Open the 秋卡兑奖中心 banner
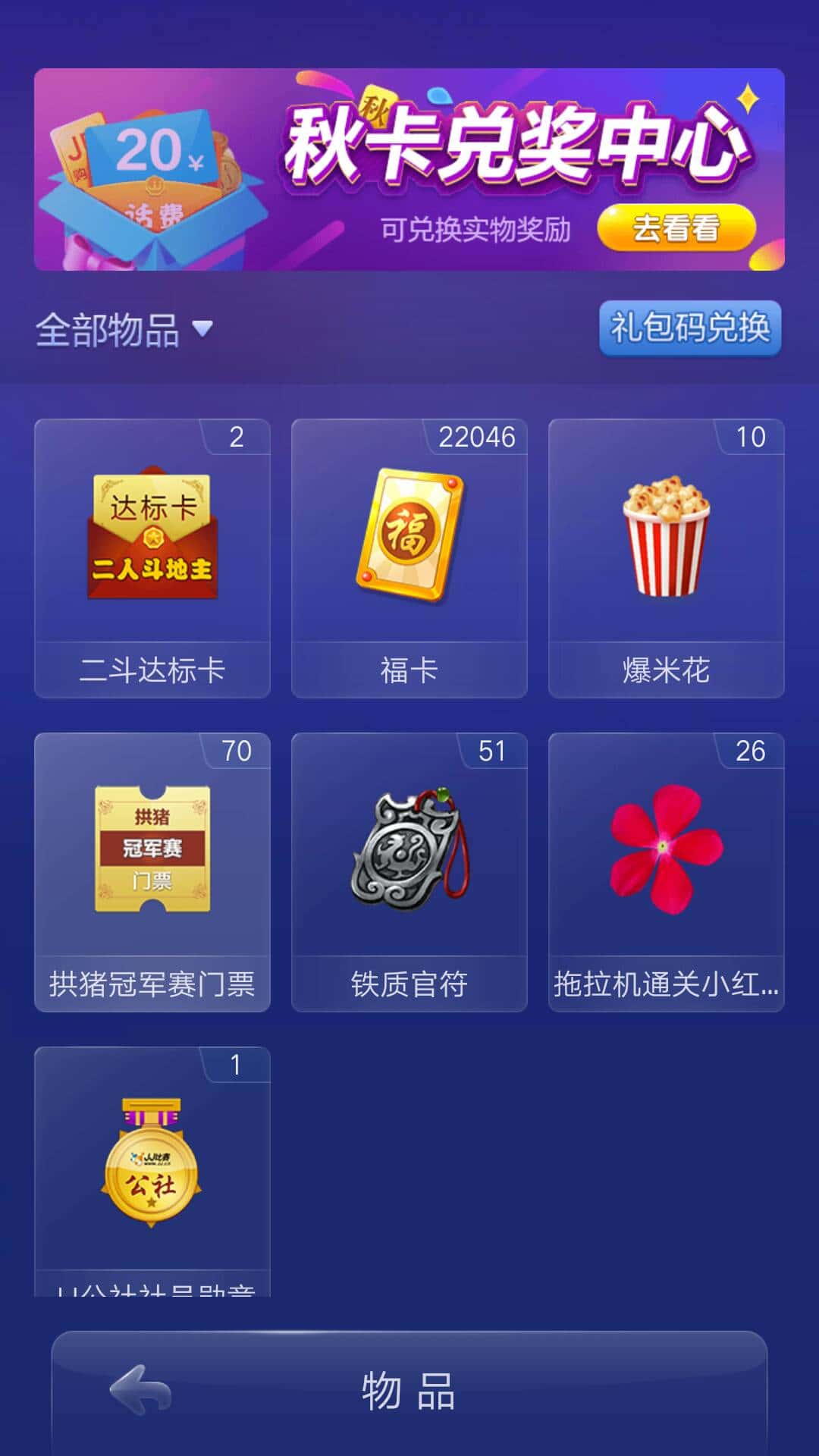Screen dimensions: 819x1456 409,168
